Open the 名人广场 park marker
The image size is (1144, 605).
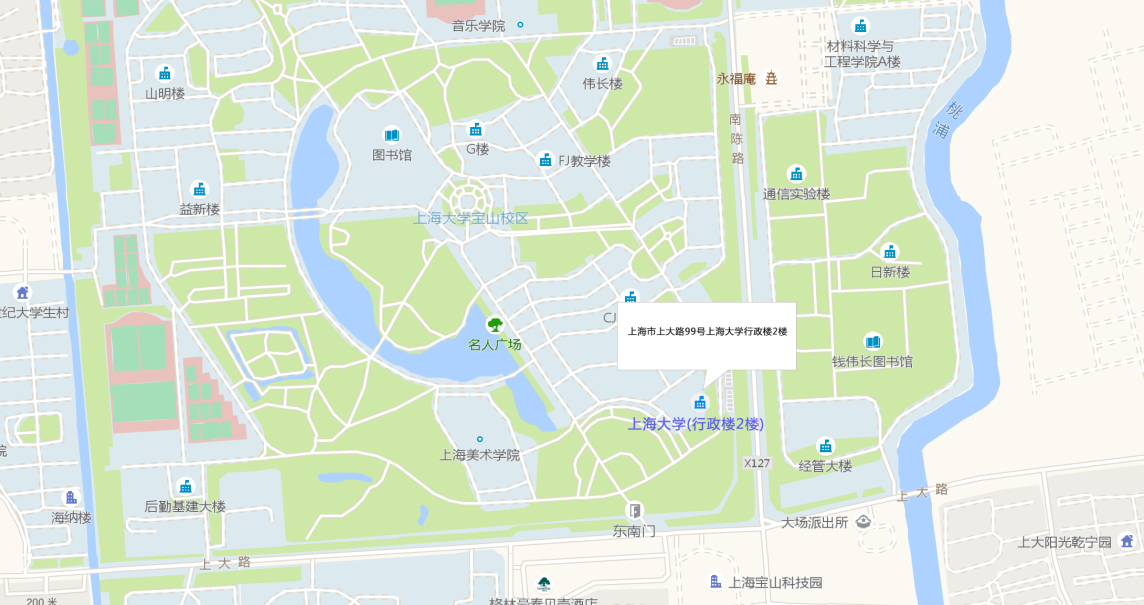(495, 325)
